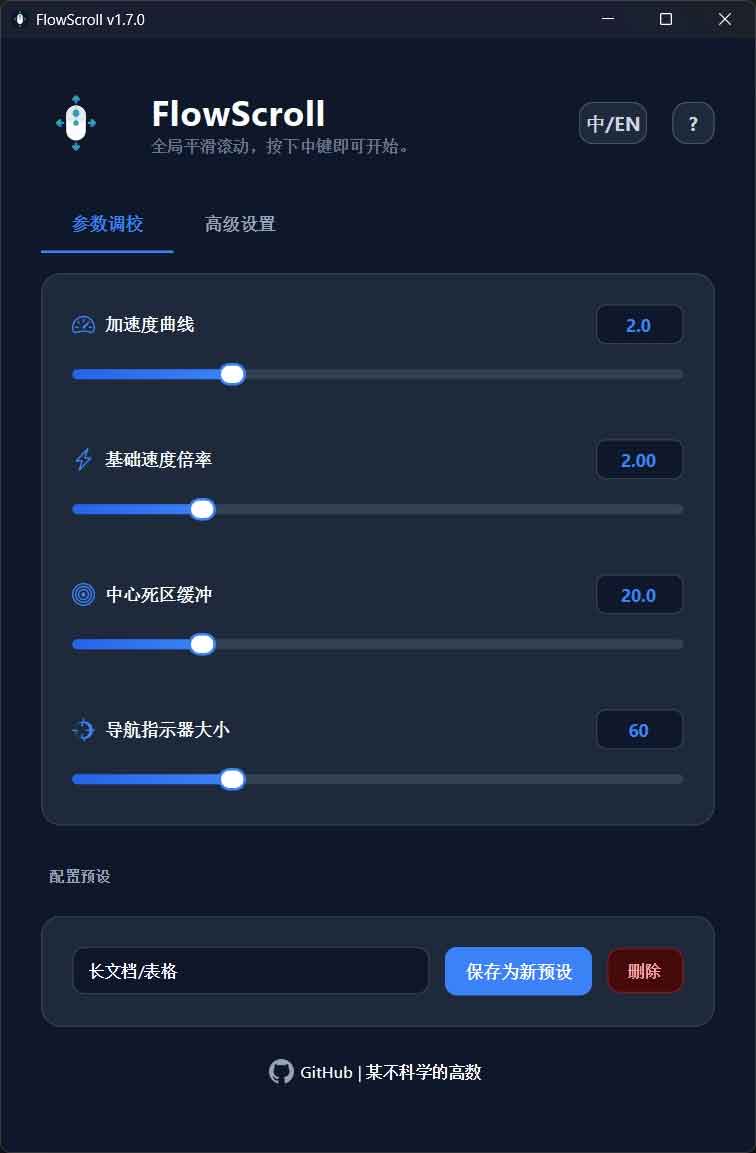Switch to the 高级设置 tab
Viewport: 756px width, 1153px height.
click(238, 225)
